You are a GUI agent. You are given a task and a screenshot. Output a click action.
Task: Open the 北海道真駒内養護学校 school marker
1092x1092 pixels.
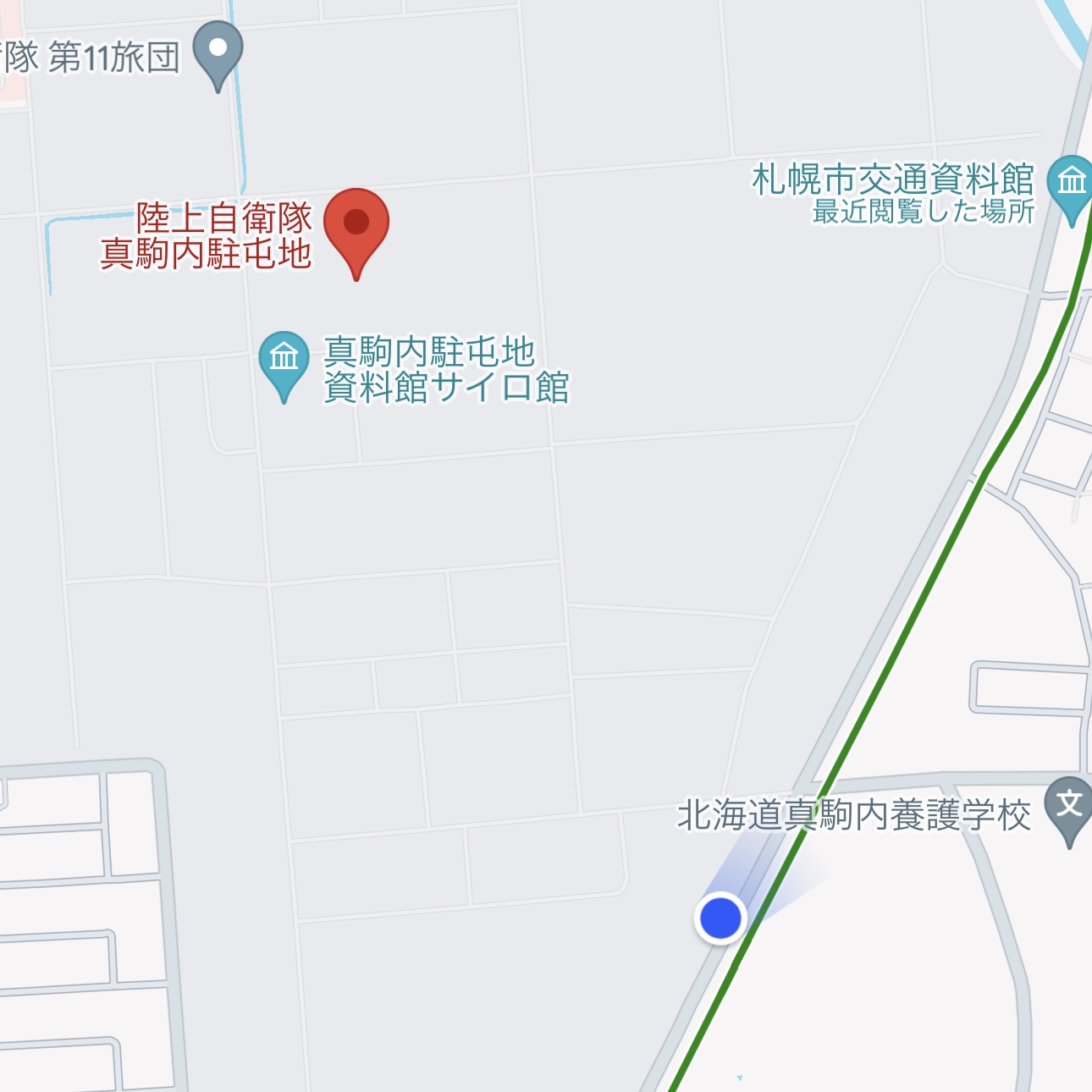point(1068,805)
